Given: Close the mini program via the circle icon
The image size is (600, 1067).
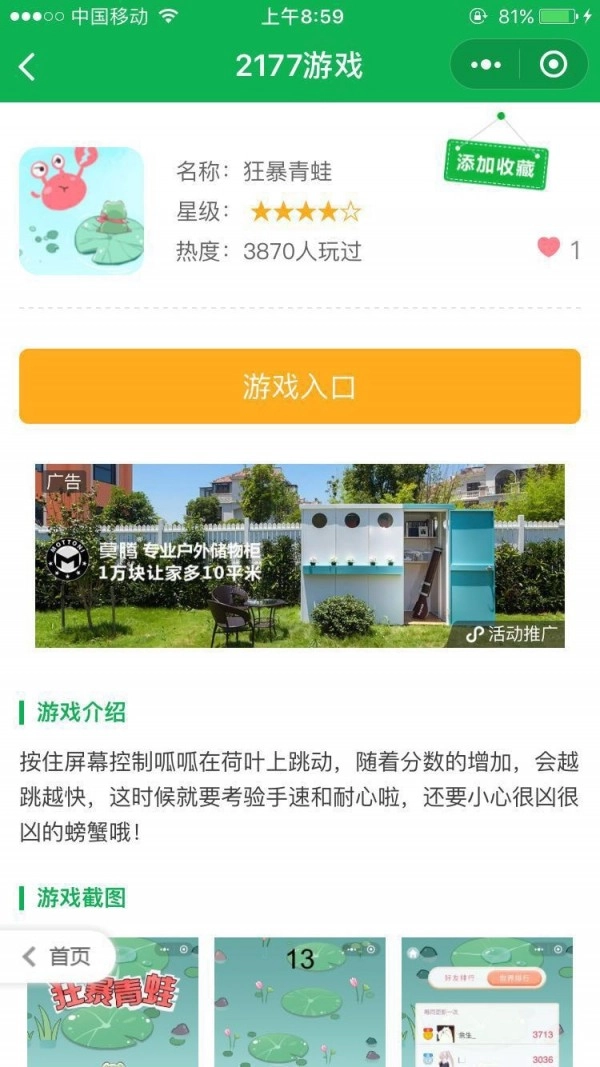Looking at the screenshot, I should click(552, 65).
